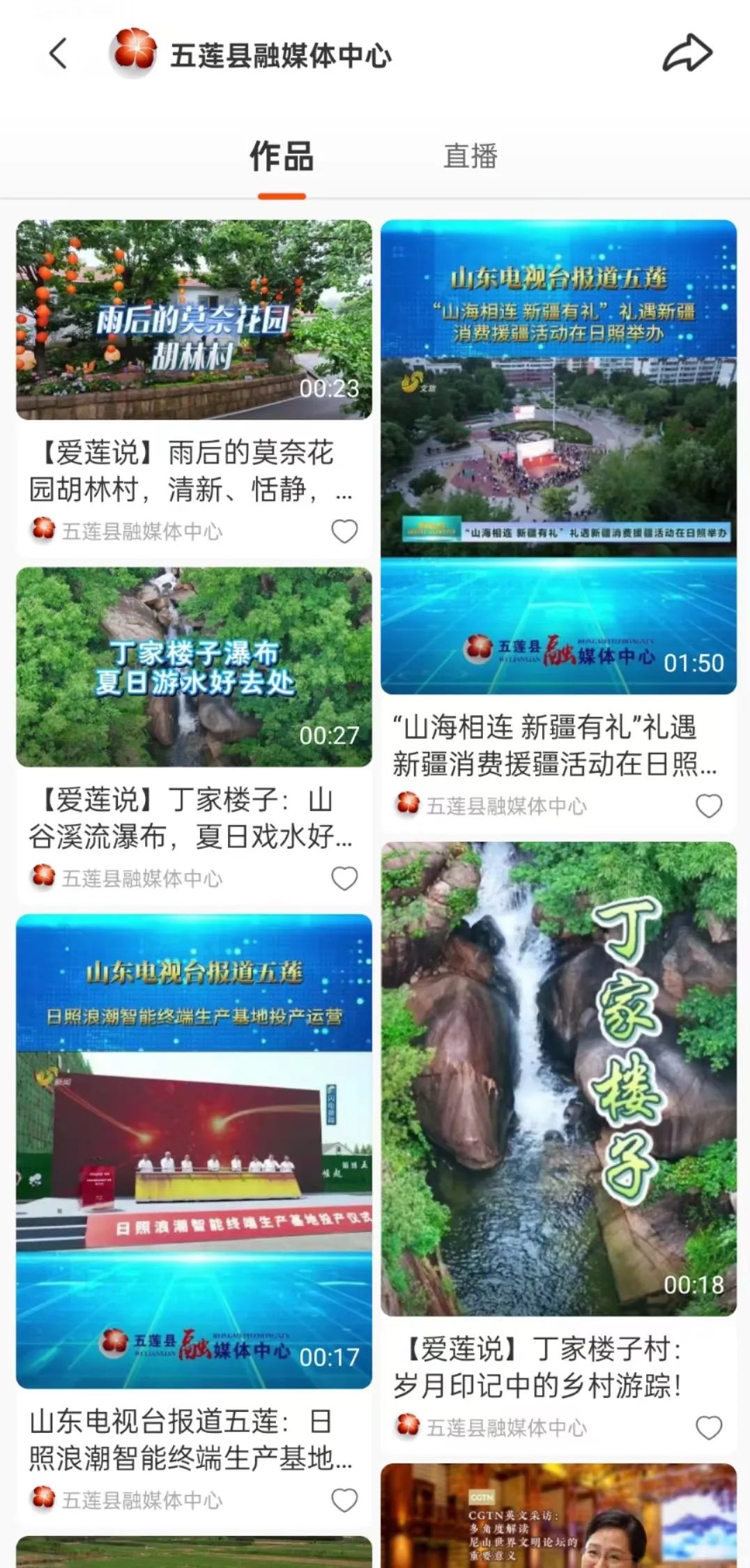Open the 山海相连 新疆有礼 video
This screenshot has height=1568, width=750.
pyautogui.click(x=558, y=457)
